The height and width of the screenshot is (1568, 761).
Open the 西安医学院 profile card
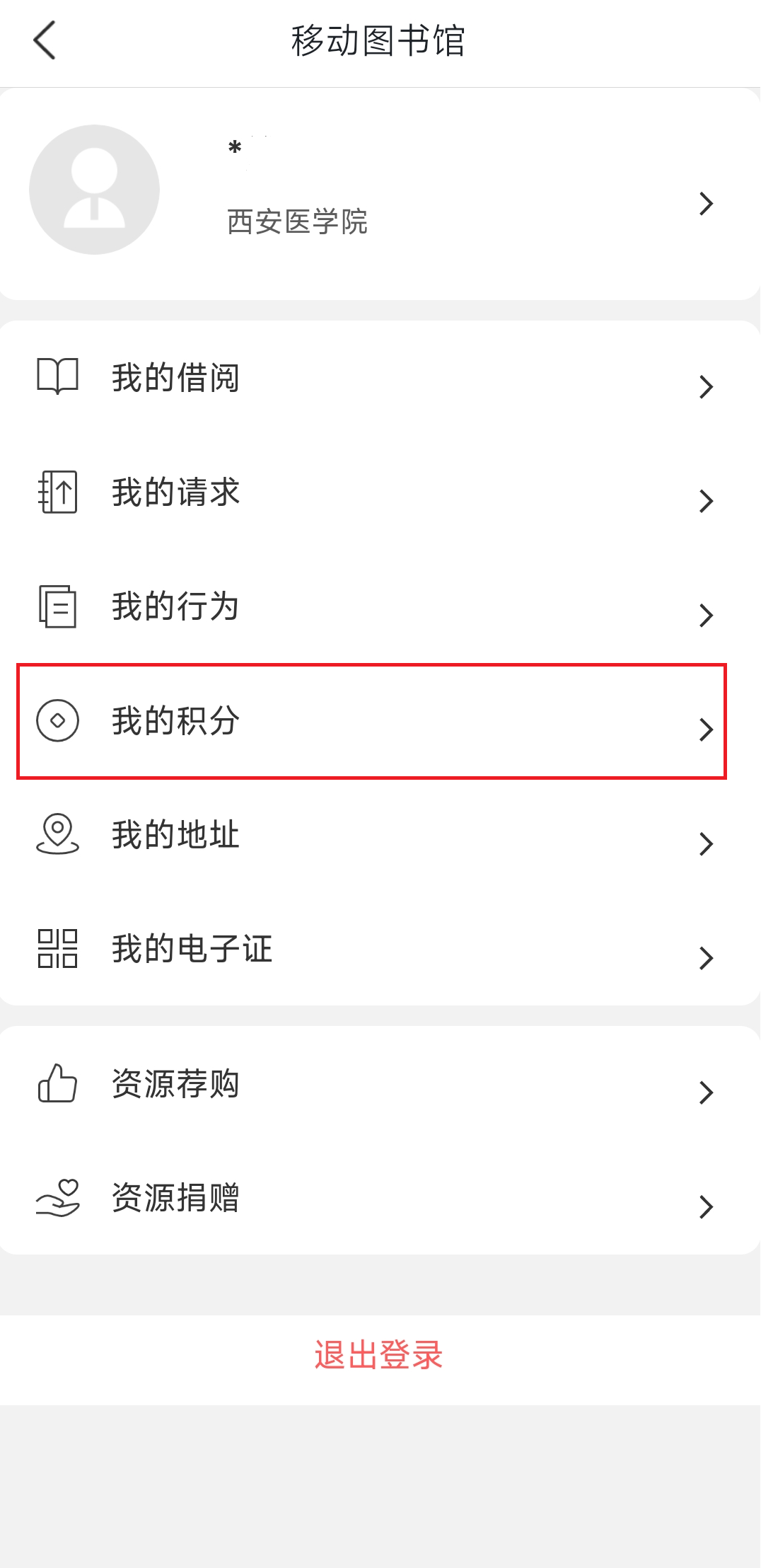coord(380,194)
